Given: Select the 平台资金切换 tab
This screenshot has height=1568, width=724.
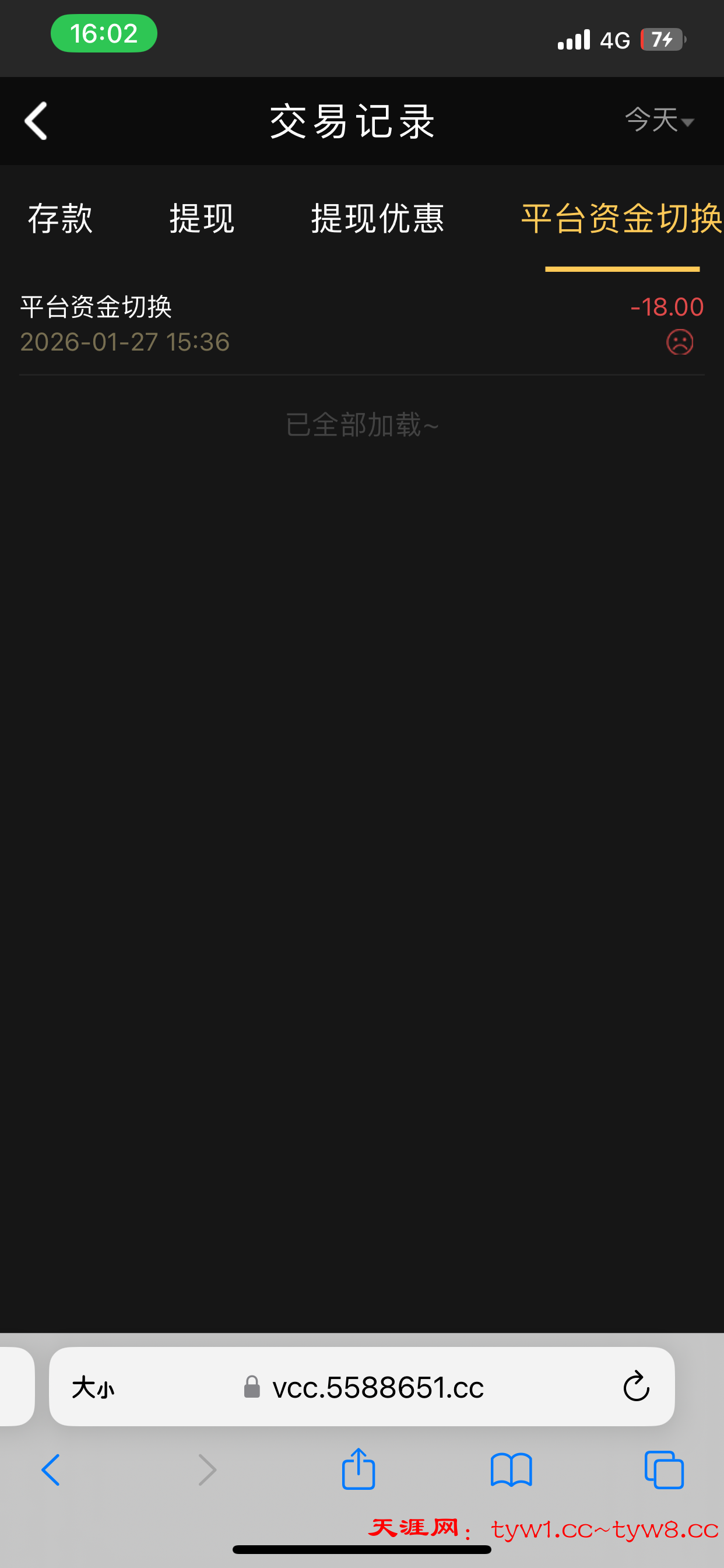Looking at the screenshot, I should pyautogui.click(x=621, y=218).
